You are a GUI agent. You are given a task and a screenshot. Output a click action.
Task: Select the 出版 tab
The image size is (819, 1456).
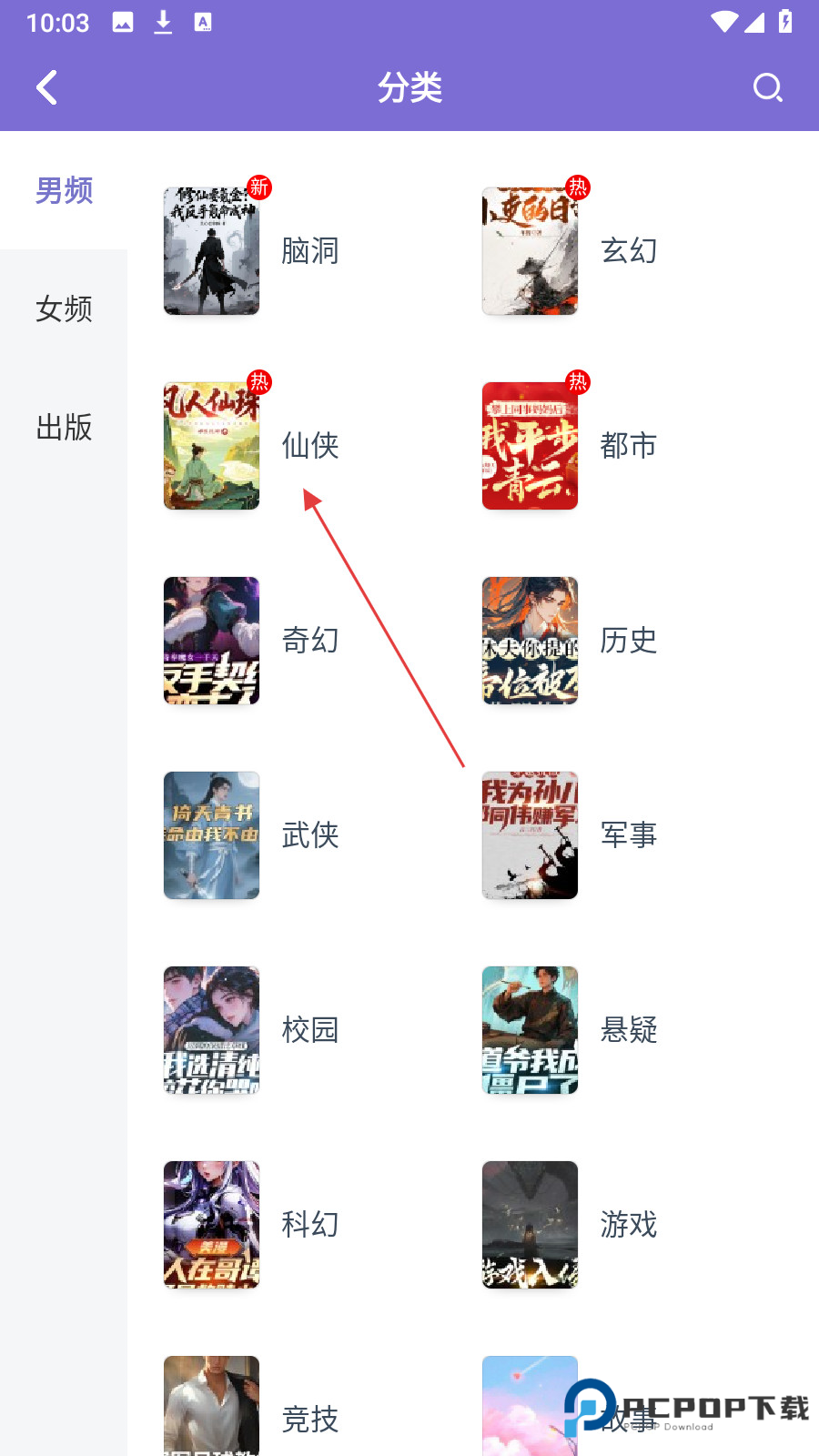point(64,428)
